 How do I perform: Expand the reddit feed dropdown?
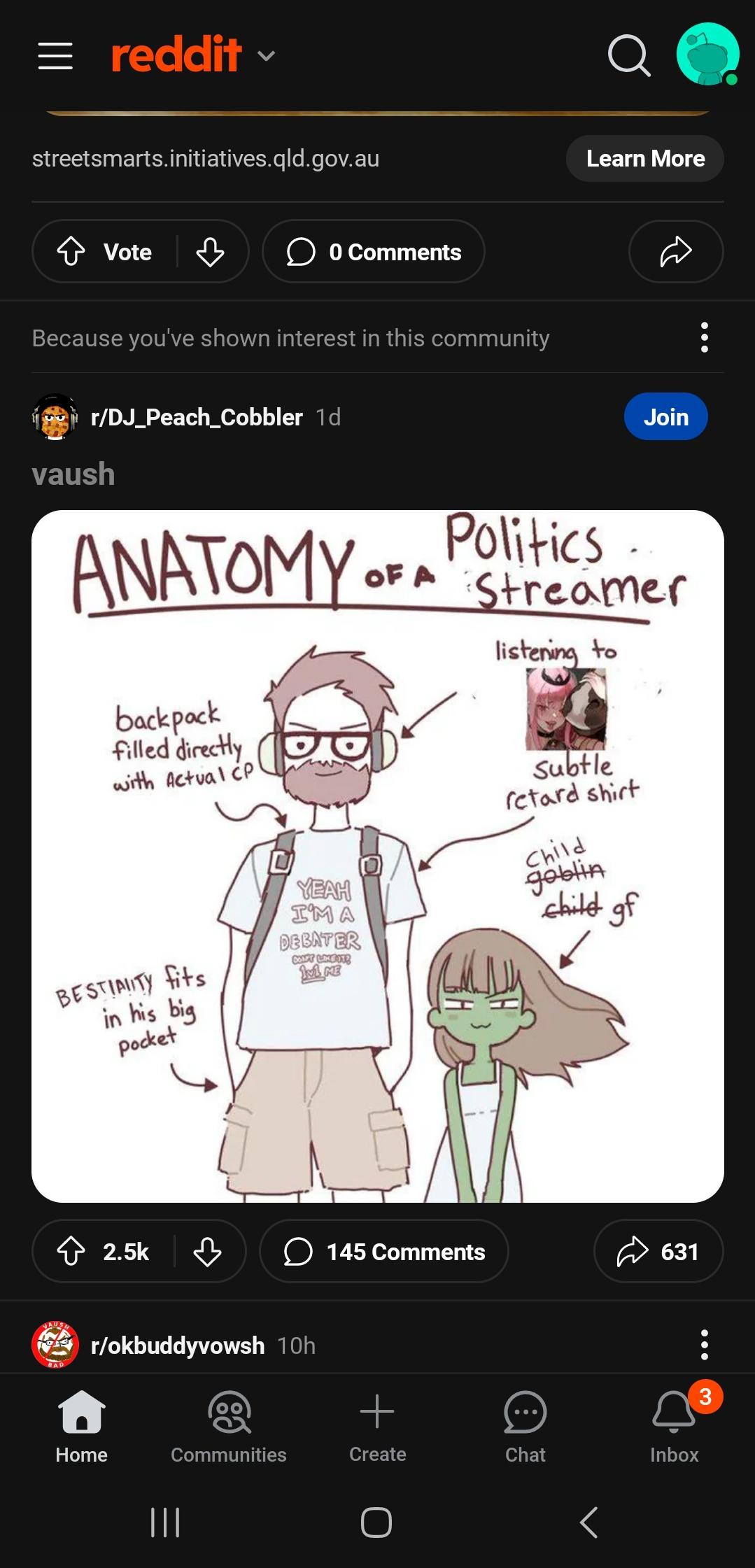(266, 55)
